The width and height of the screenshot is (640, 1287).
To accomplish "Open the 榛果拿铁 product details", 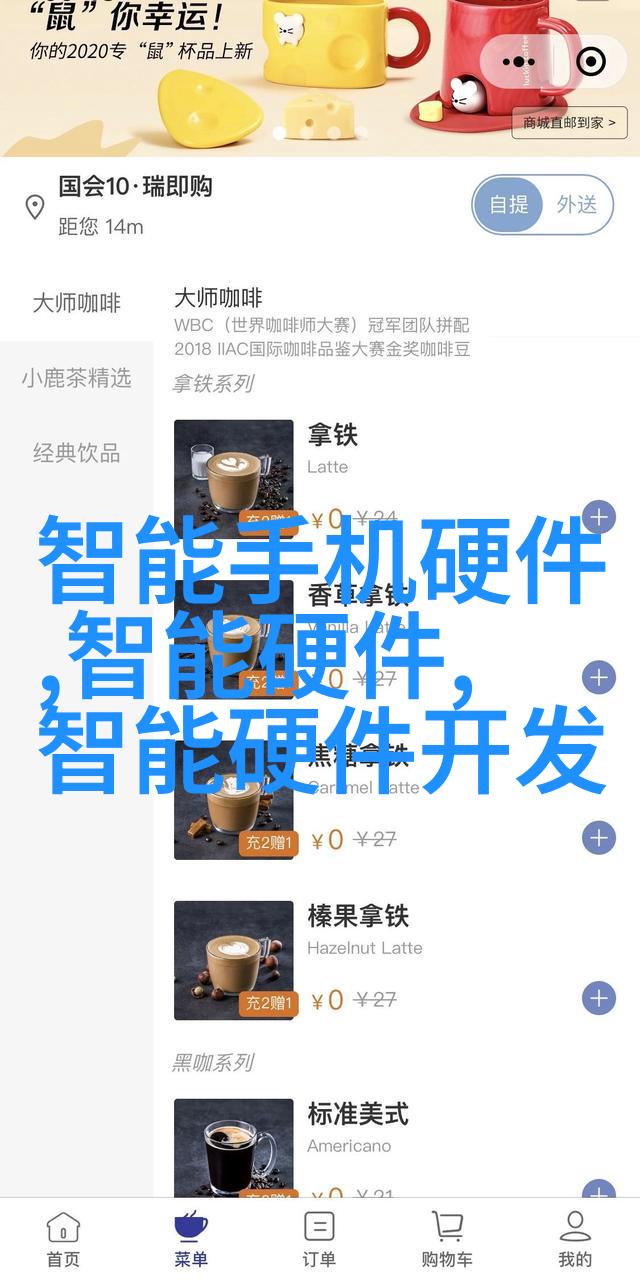I will [x=233, y=959].
